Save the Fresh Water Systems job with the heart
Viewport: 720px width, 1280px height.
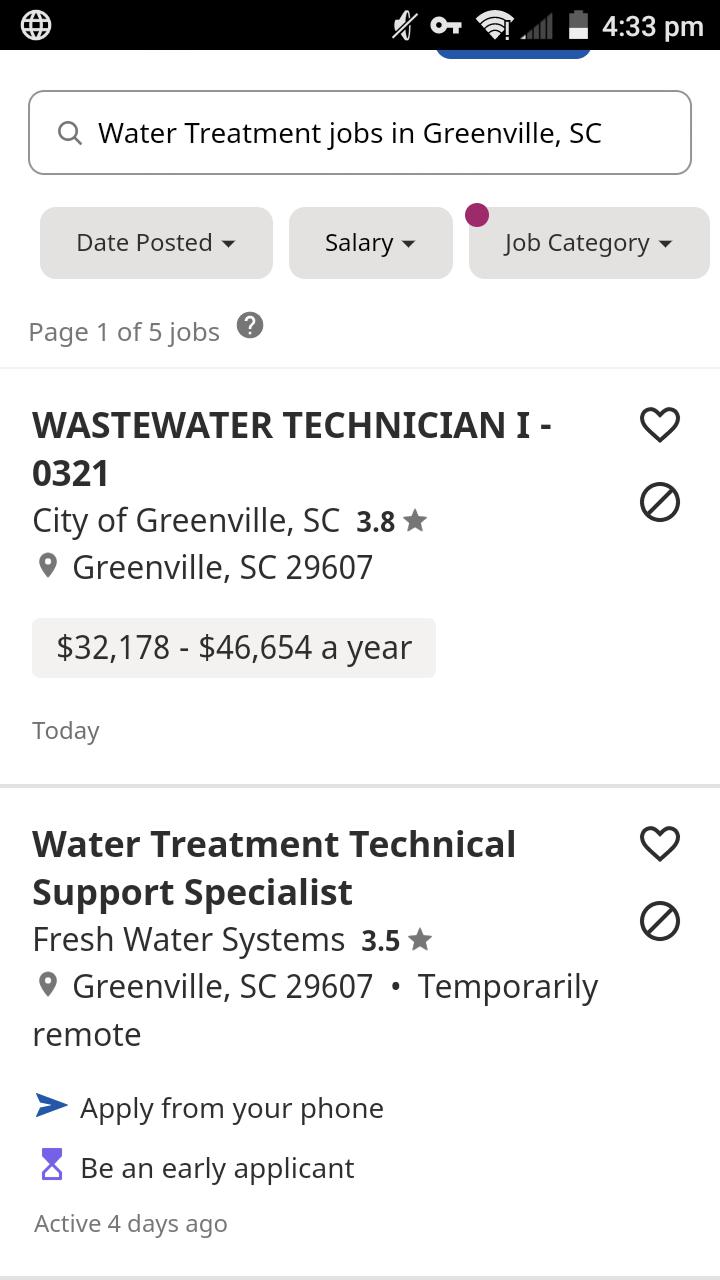pyautogui.click(x=660, y=844)
